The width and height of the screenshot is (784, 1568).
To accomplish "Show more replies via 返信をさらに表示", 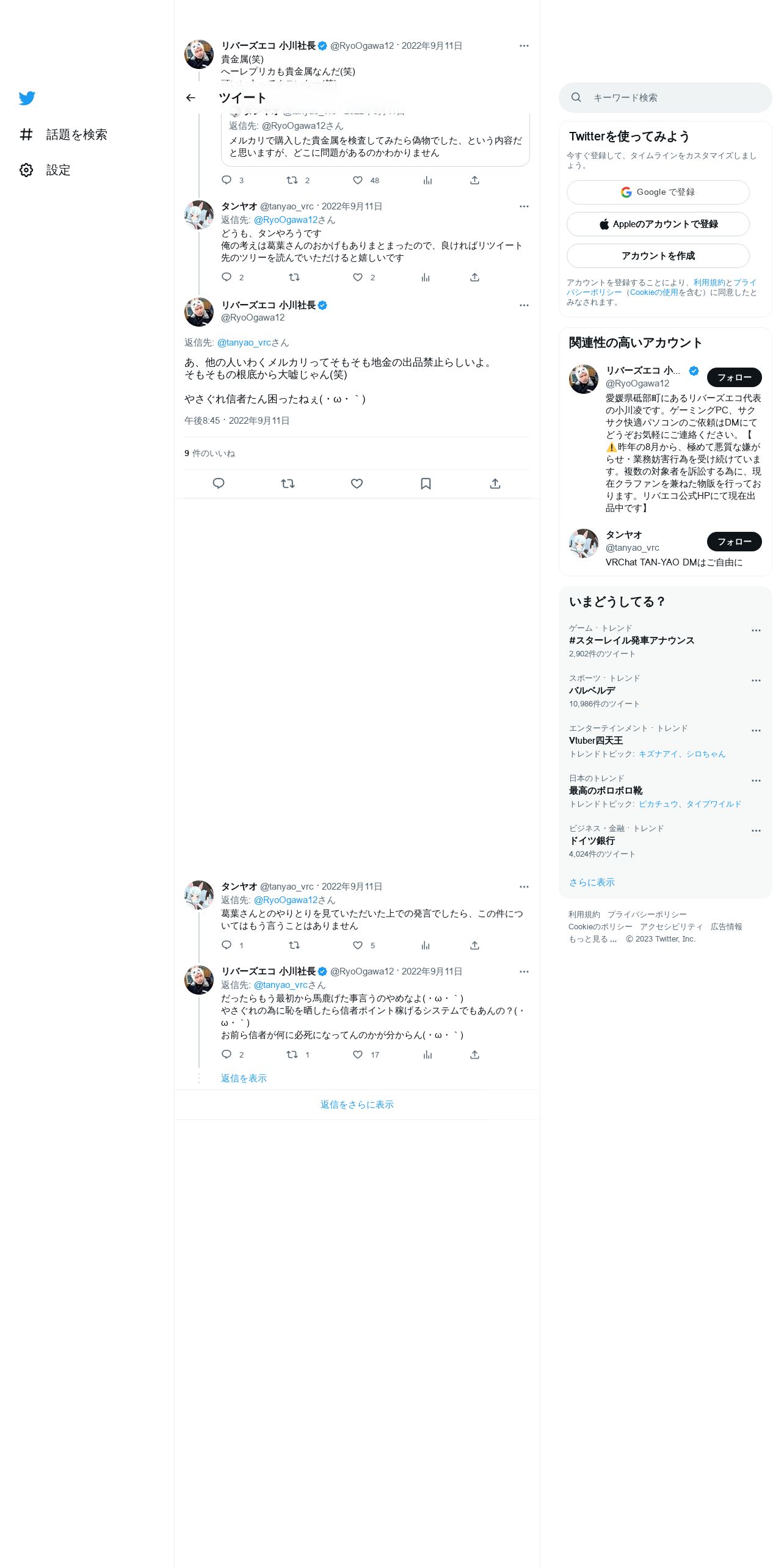I will point(357,1105).
